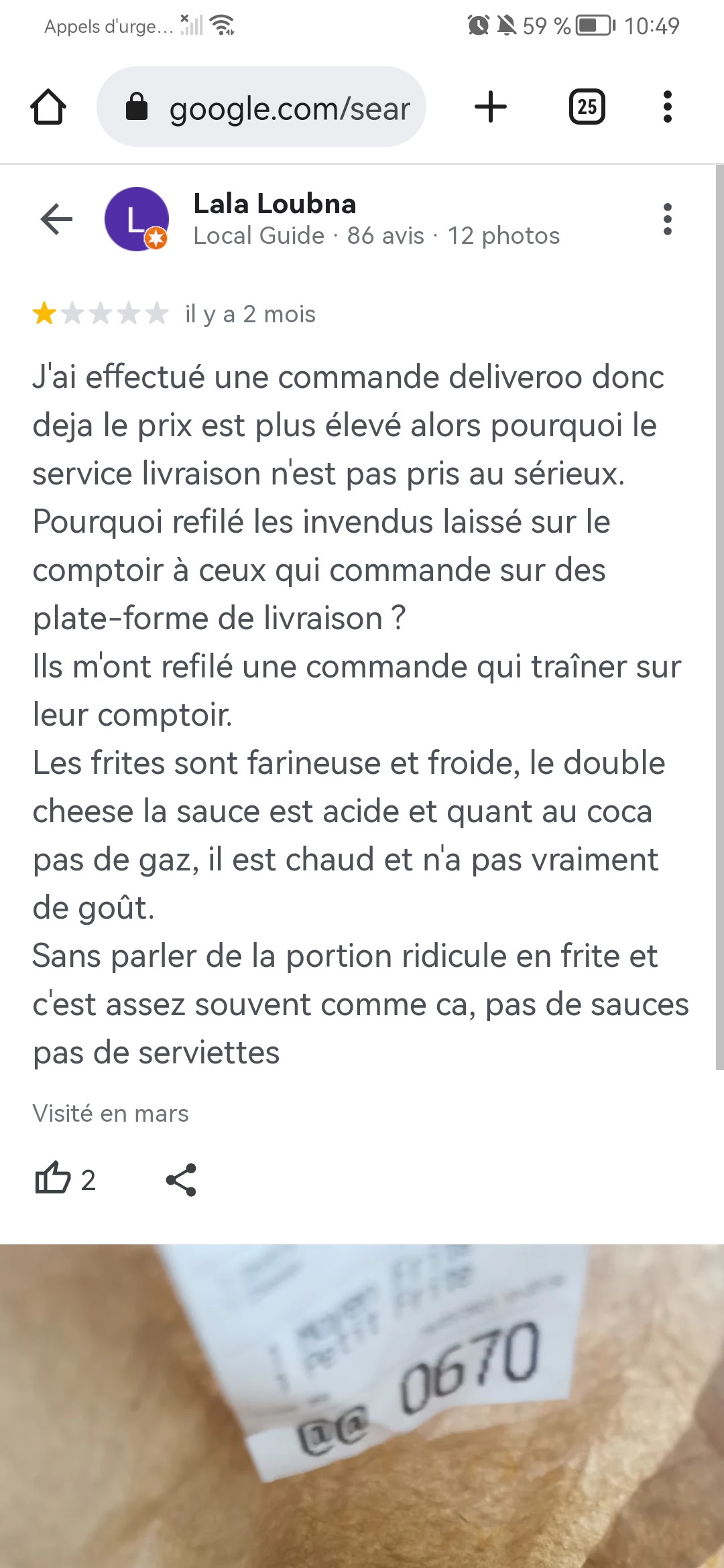Go back from Lala Loubna's review
This screenshot has width=724, height=1568.
[x=56, y=219]
